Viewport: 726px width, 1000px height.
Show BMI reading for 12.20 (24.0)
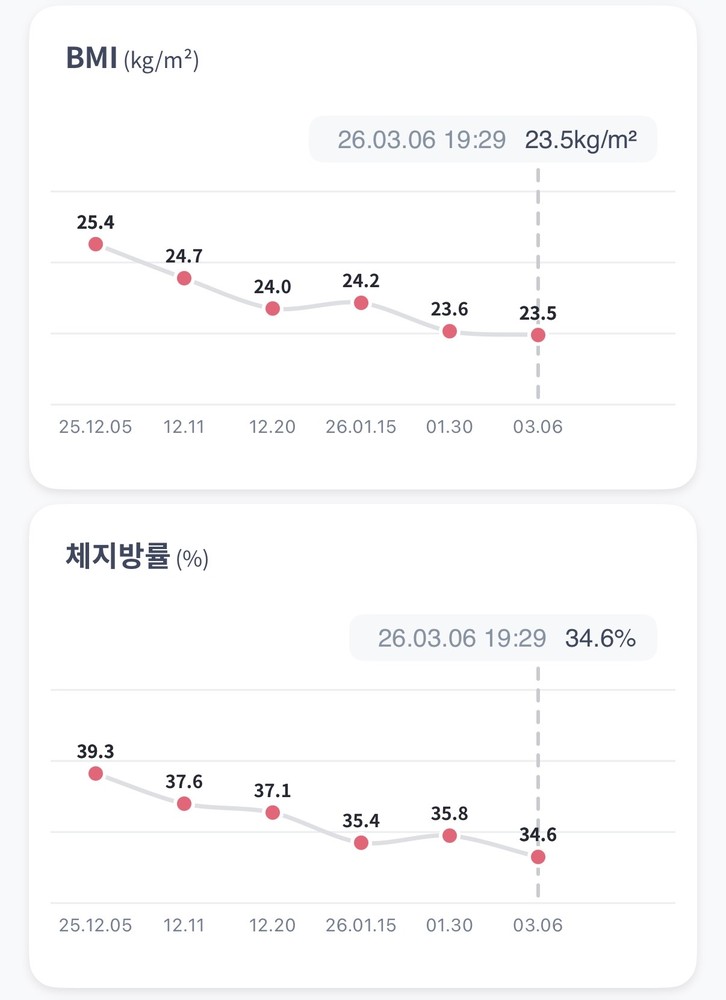(x=272, y=308)
